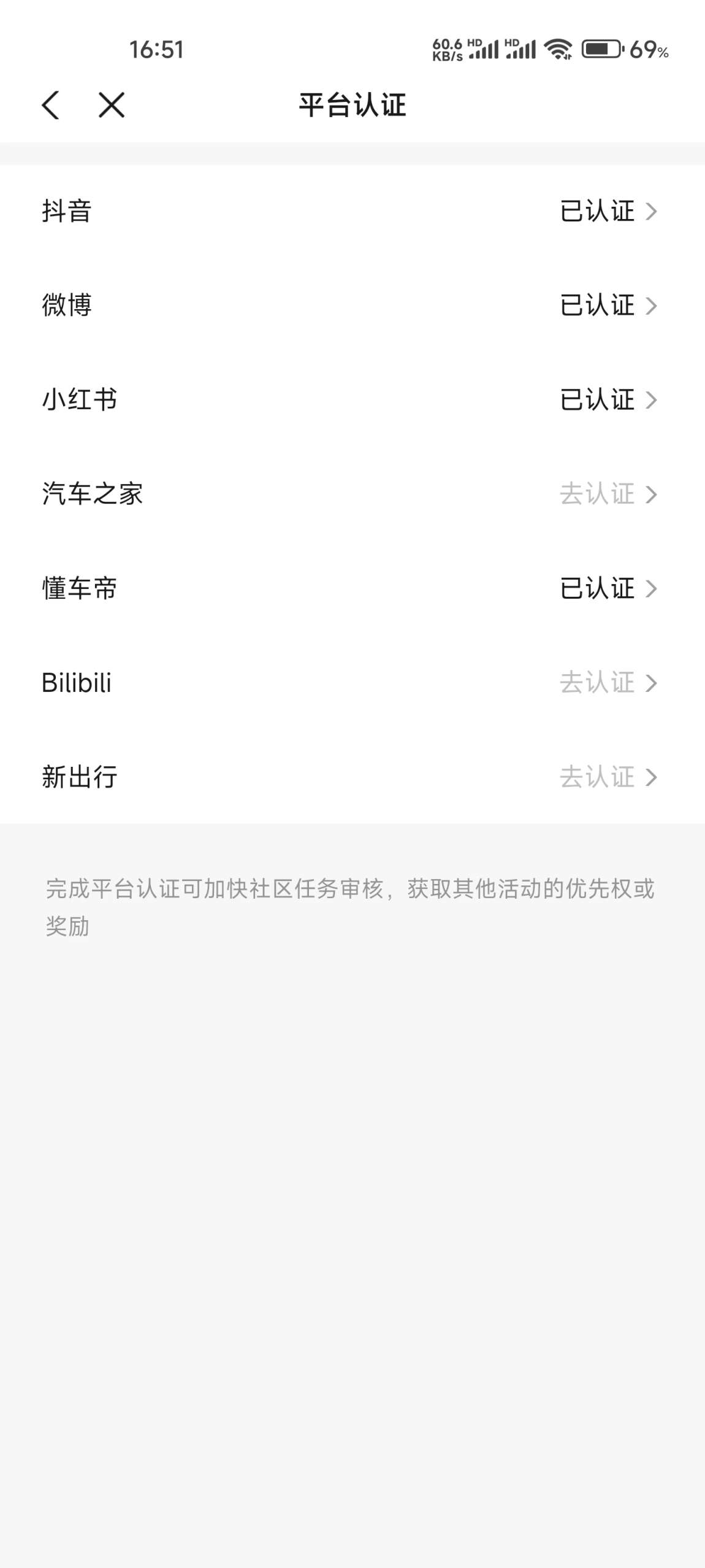The image size is (705, 1568).
Task: View the 微博 verified status
Action: [x=607, y=306]
